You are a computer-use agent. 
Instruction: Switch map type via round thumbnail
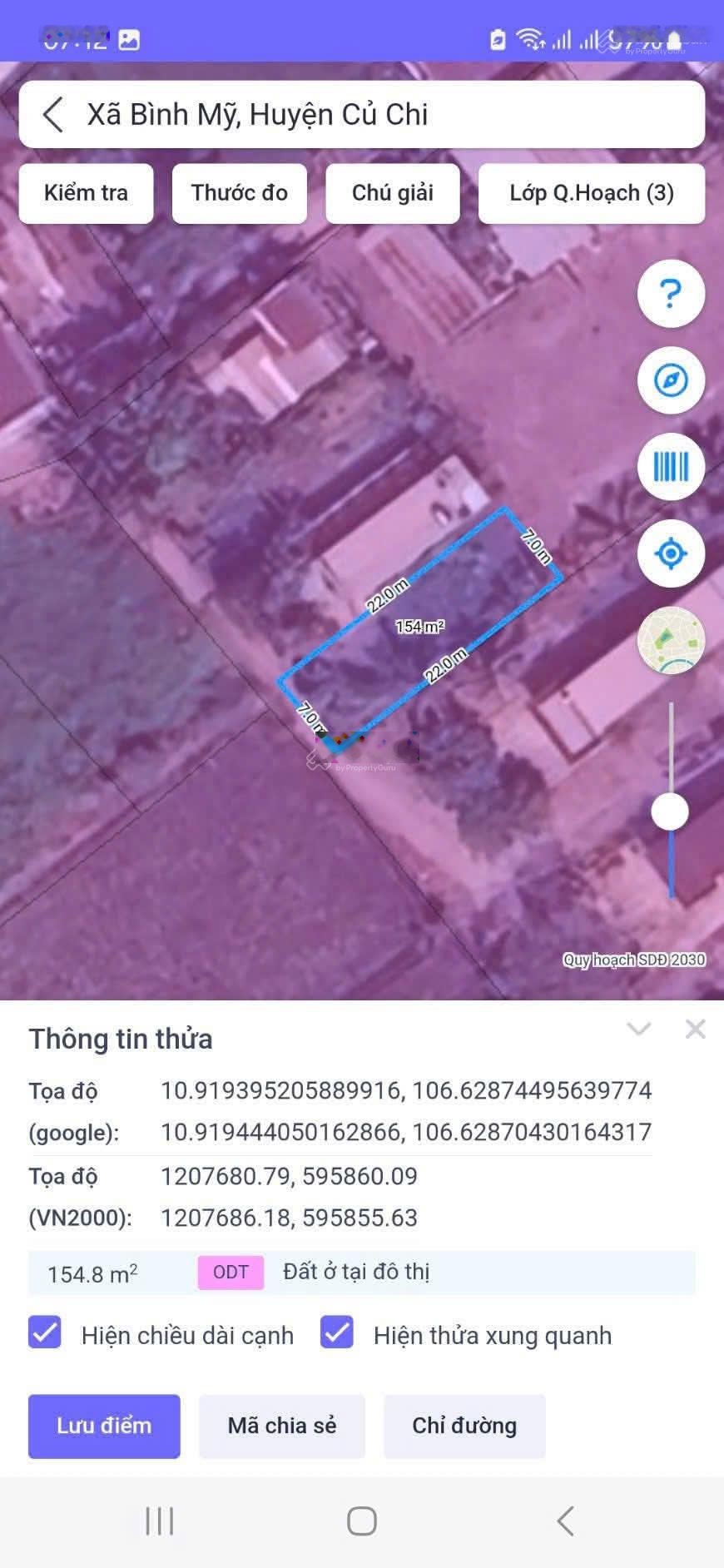pyautogui.click(x=671, y=640)
